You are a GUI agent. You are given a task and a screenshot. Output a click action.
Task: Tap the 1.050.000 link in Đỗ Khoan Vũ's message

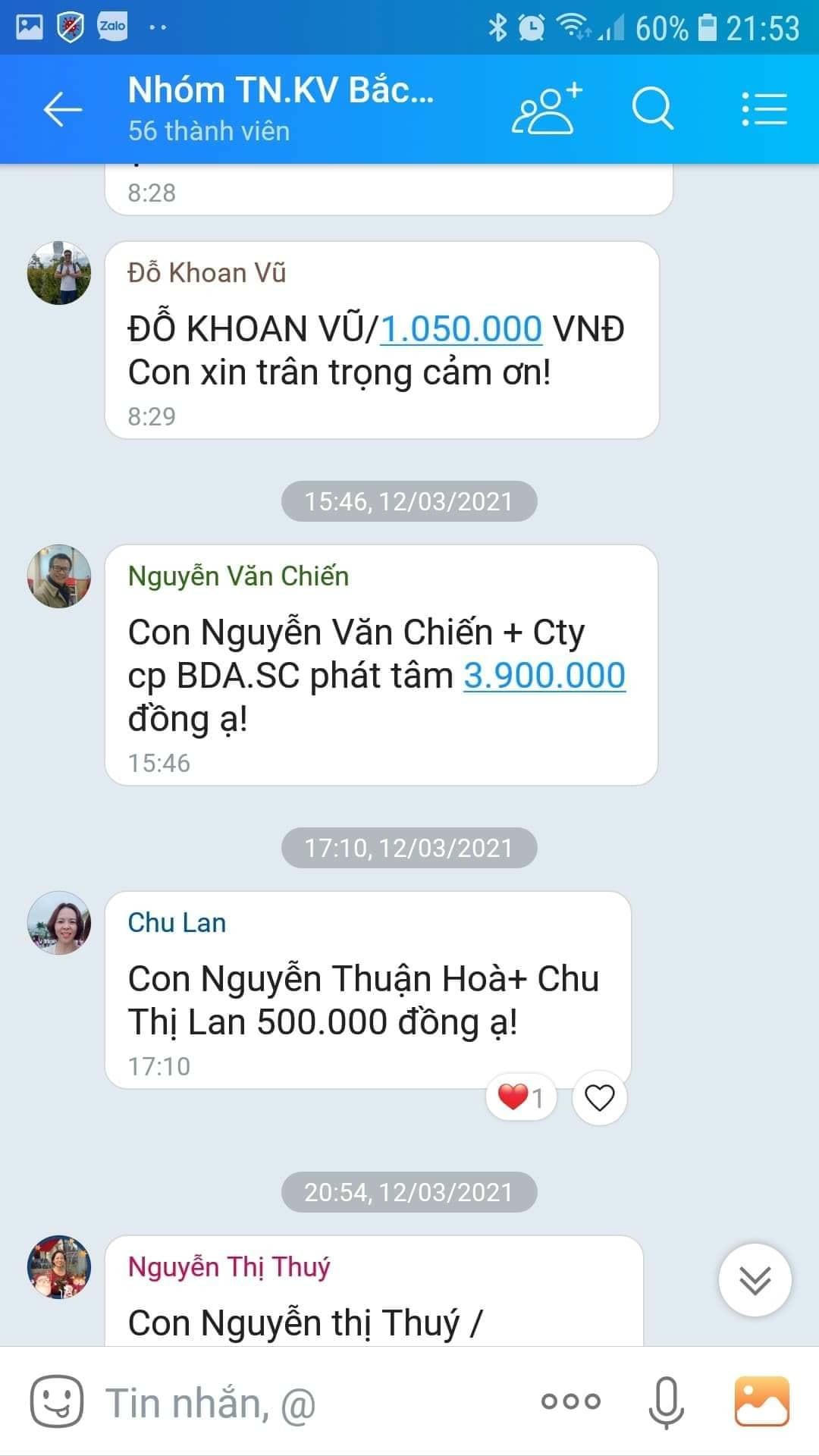(x=460, y=329)
